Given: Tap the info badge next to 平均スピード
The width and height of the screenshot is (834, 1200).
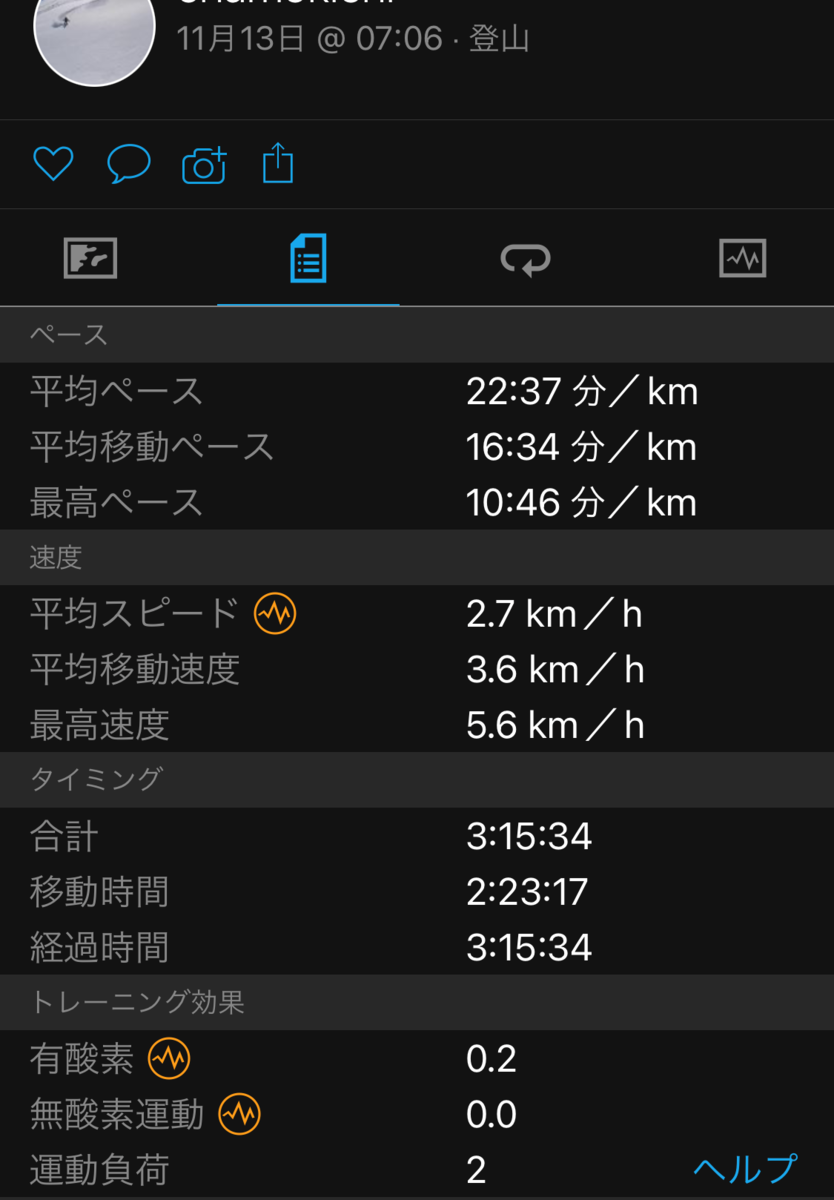Looking at the screenshot, I should point(275,613).
